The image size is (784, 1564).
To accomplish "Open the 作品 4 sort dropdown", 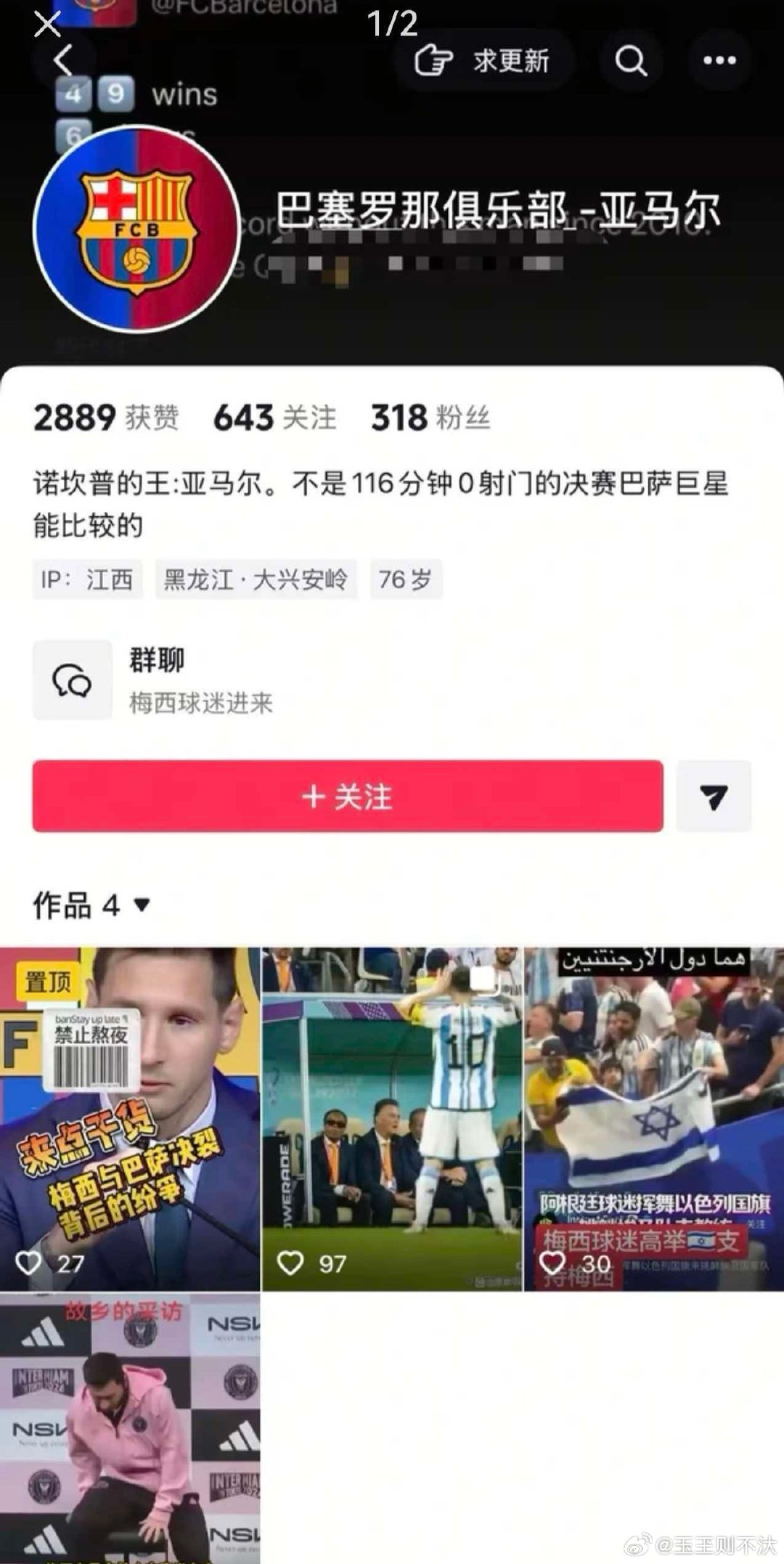I will (x=91, y=905).
